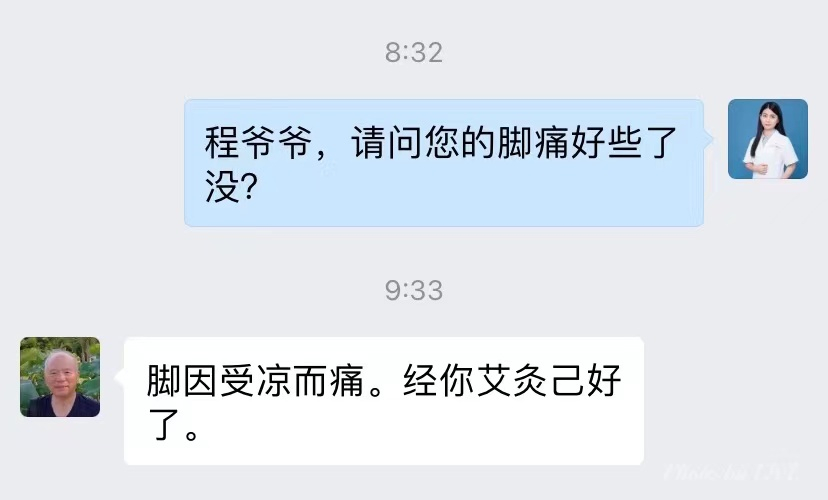
Task: Open the elderly man's profile avatar
Action: coord(60,377)
